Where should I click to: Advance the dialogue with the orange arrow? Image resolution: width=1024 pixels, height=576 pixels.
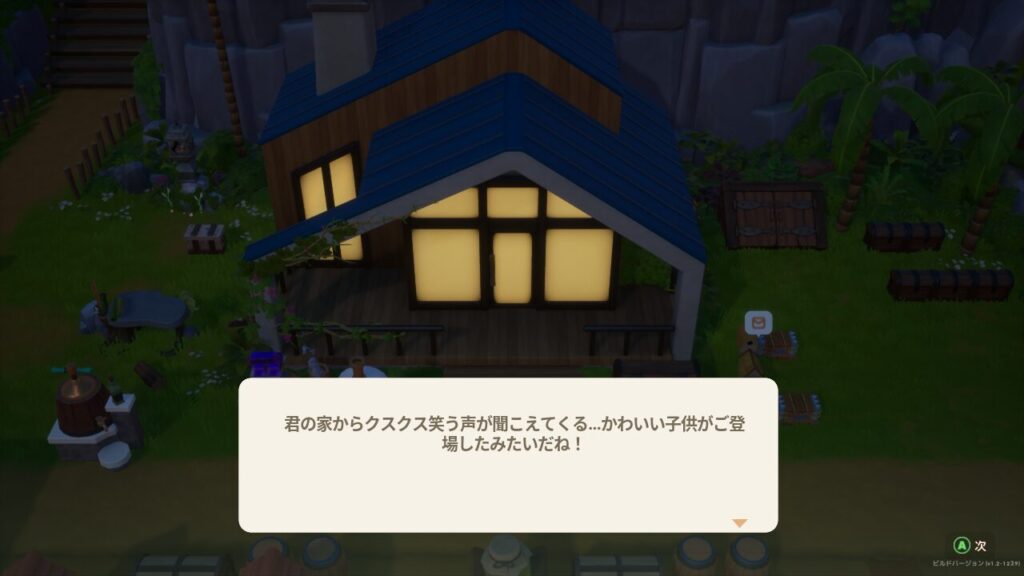coord(739,523)
